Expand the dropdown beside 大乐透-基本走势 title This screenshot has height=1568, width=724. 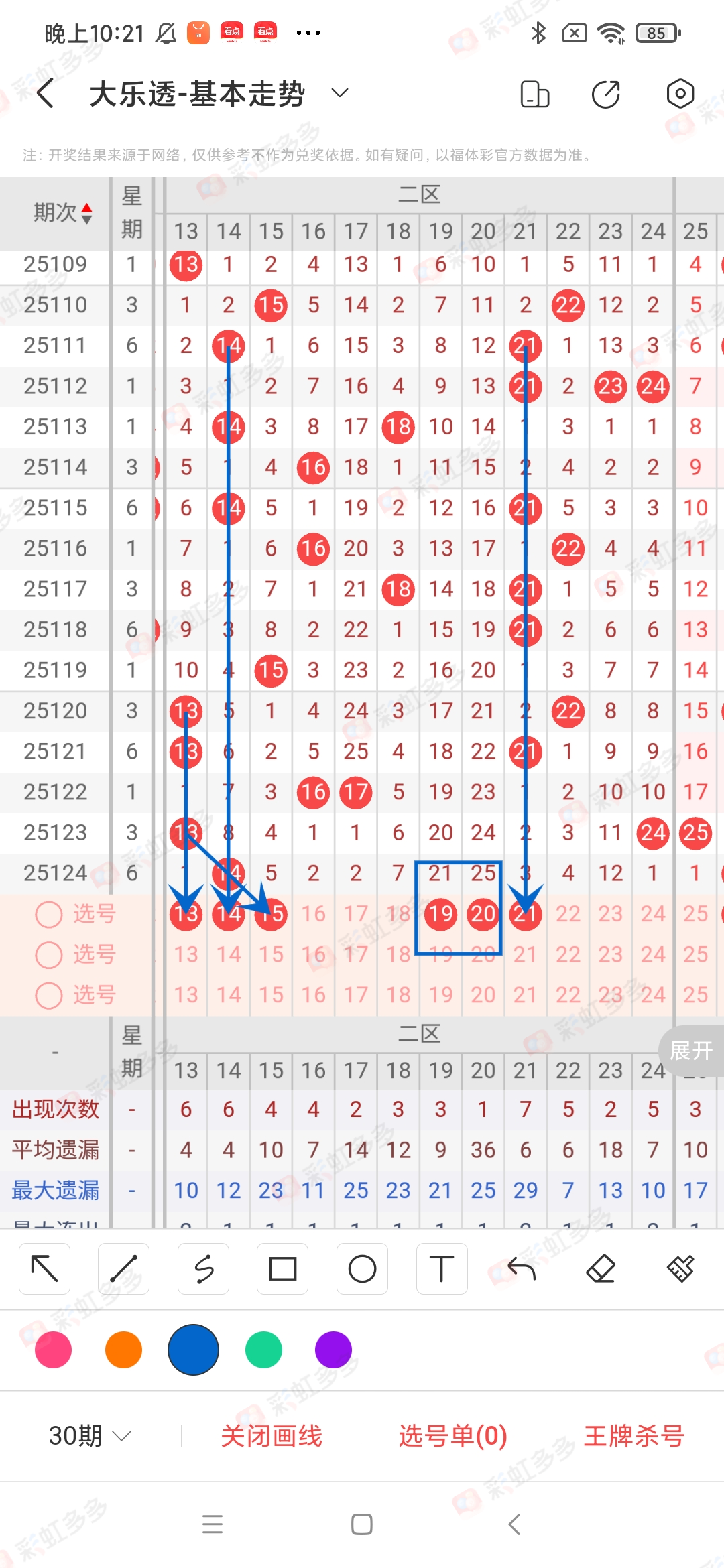(x=339, y=93)
